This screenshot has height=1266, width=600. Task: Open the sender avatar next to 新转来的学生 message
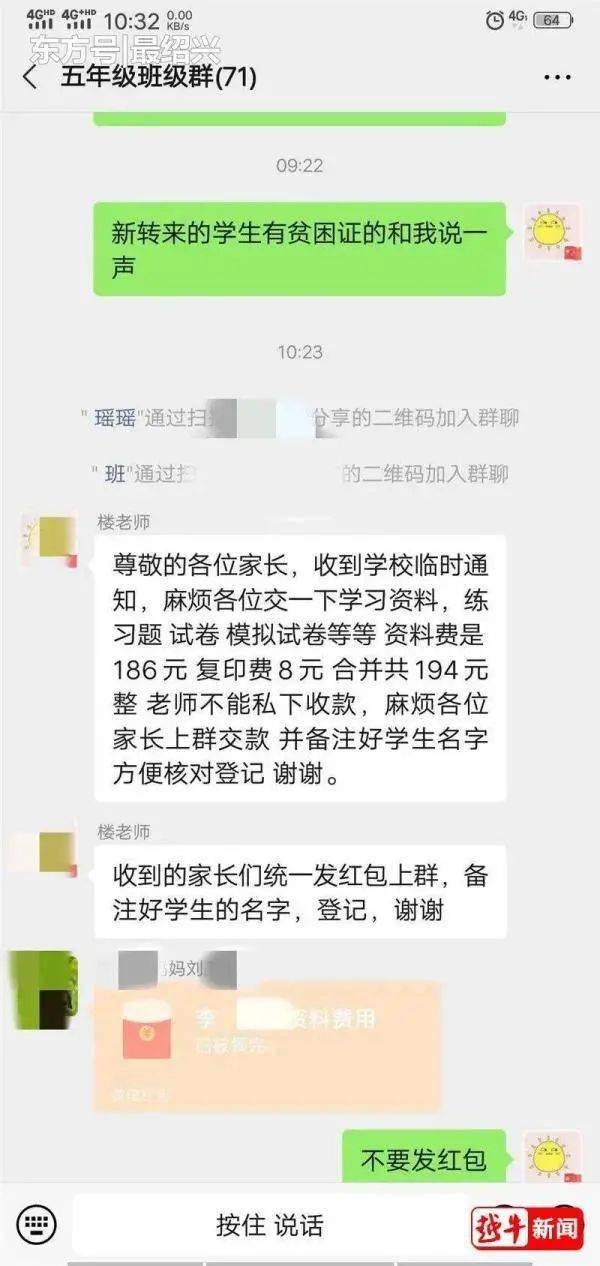click(x=552, y=232)
